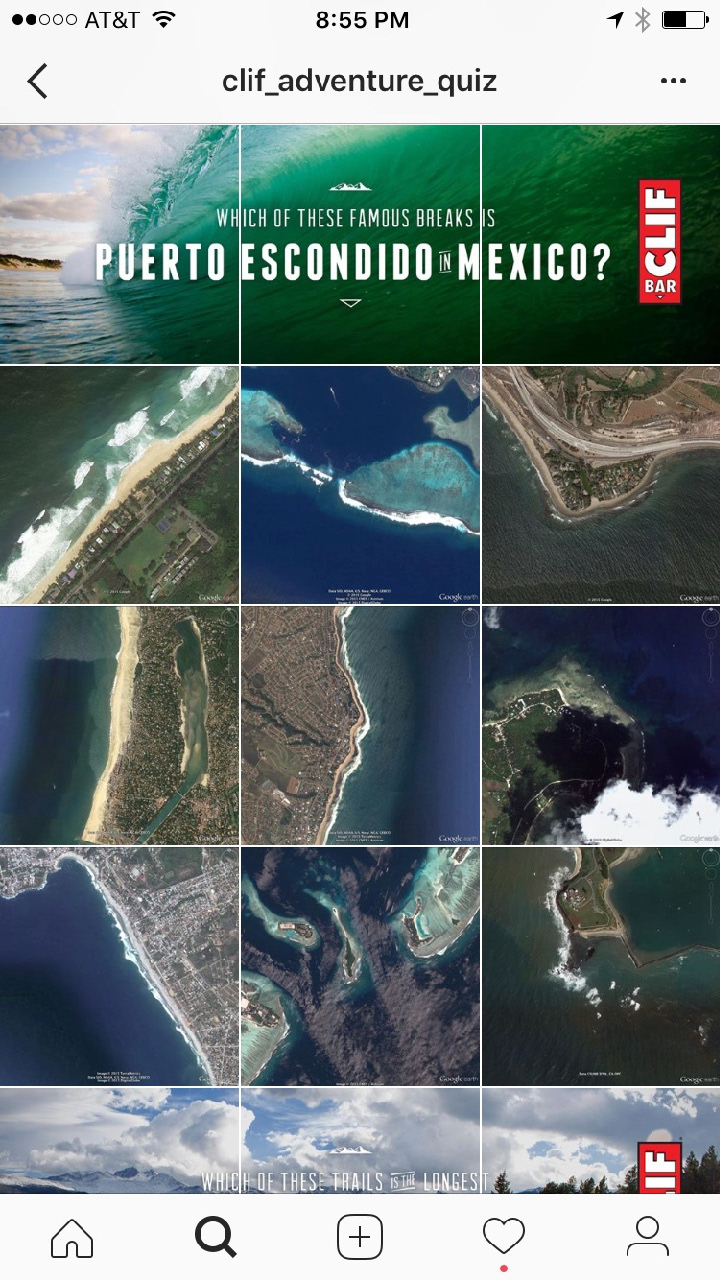Screen dimensions: 720x1280
Task: Open the Activity heart tab
Action: click(503, 1238)
